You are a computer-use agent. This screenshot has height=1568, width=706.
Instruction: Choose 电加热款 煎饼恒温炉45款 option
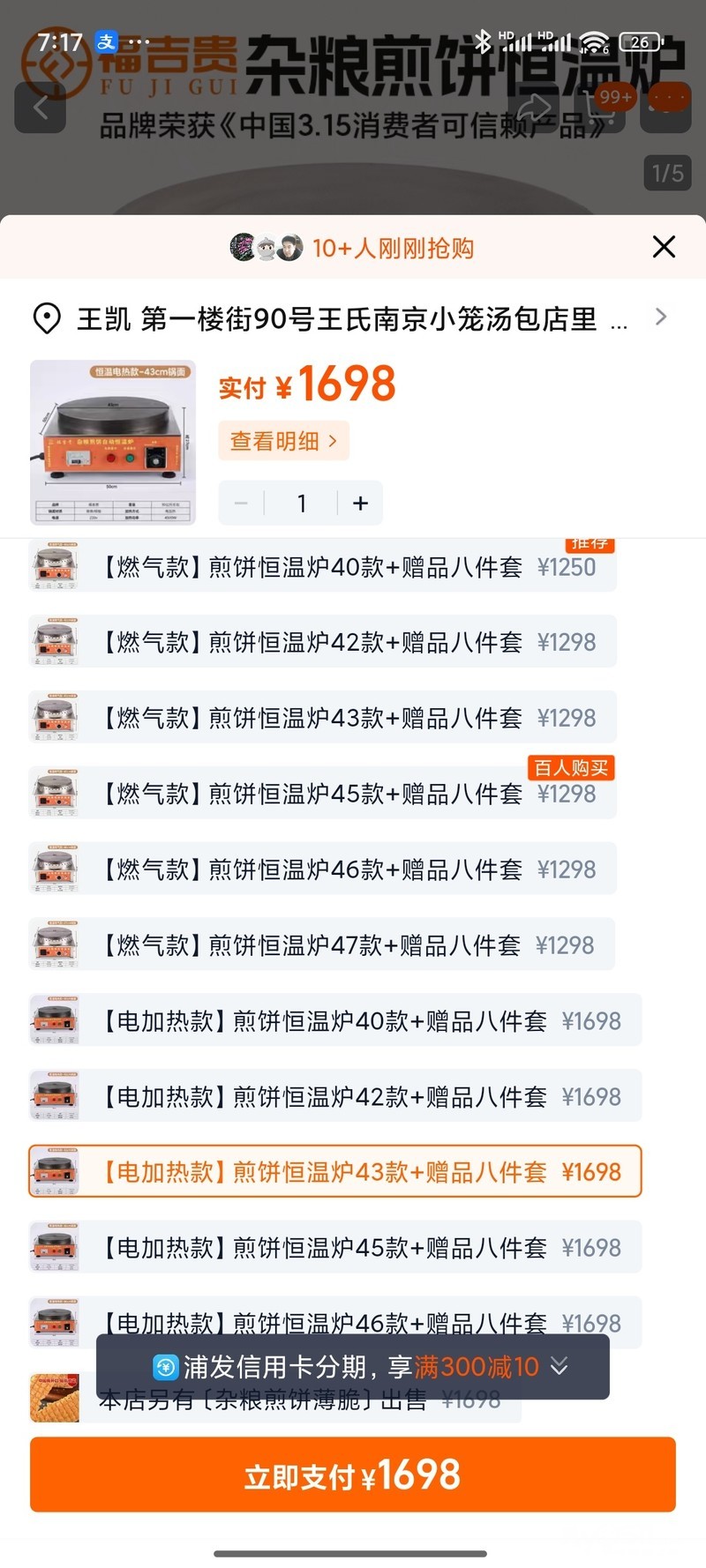(335, 1248)
